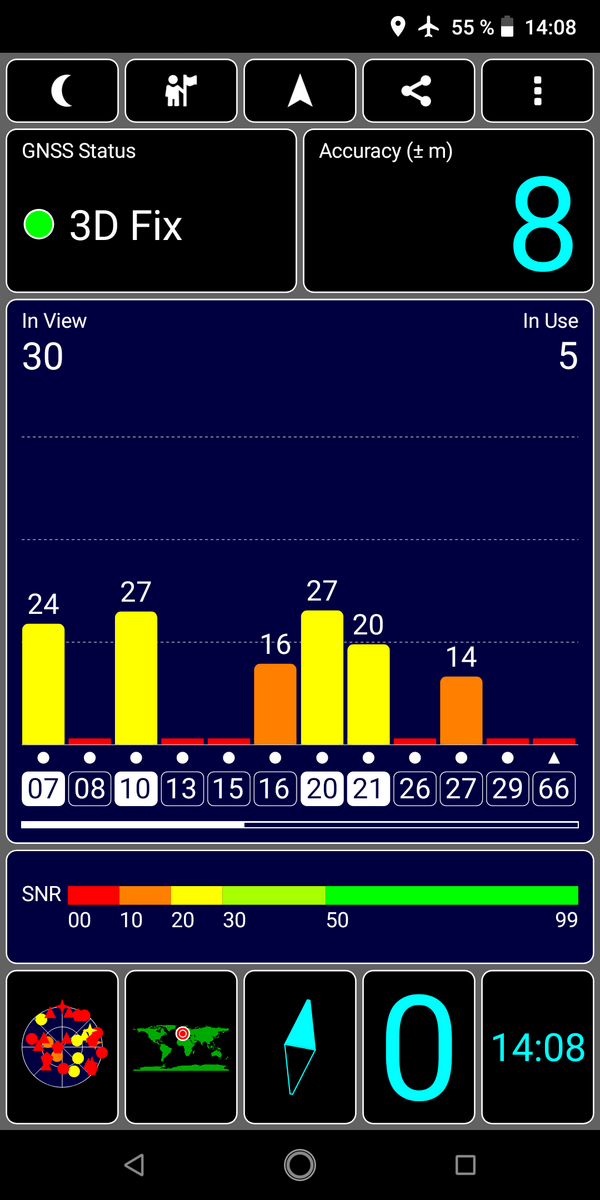This screenshot has height=1200, width=600.
Task: Open the world map tile
Action: point(181,1047)
